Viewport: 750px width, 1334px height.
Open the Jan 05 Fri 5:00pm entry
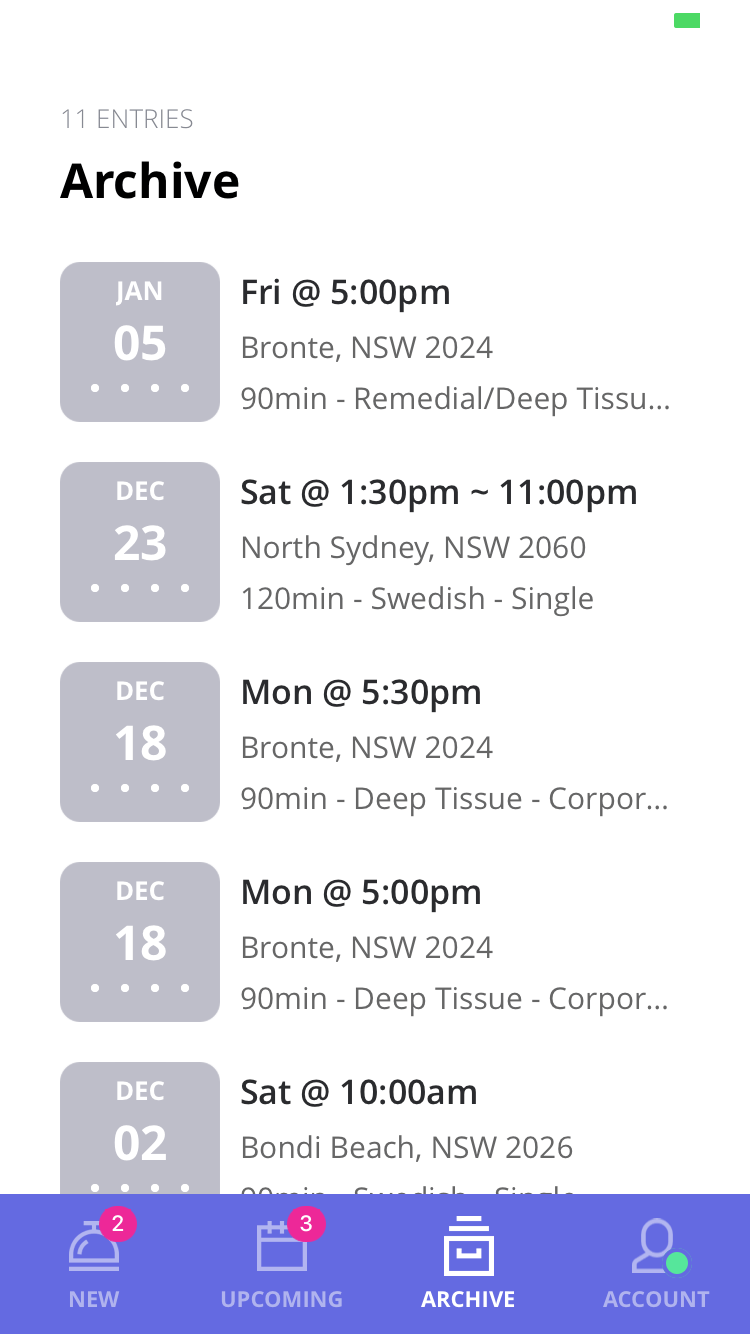pyautogui.click(x=375, y=342)
